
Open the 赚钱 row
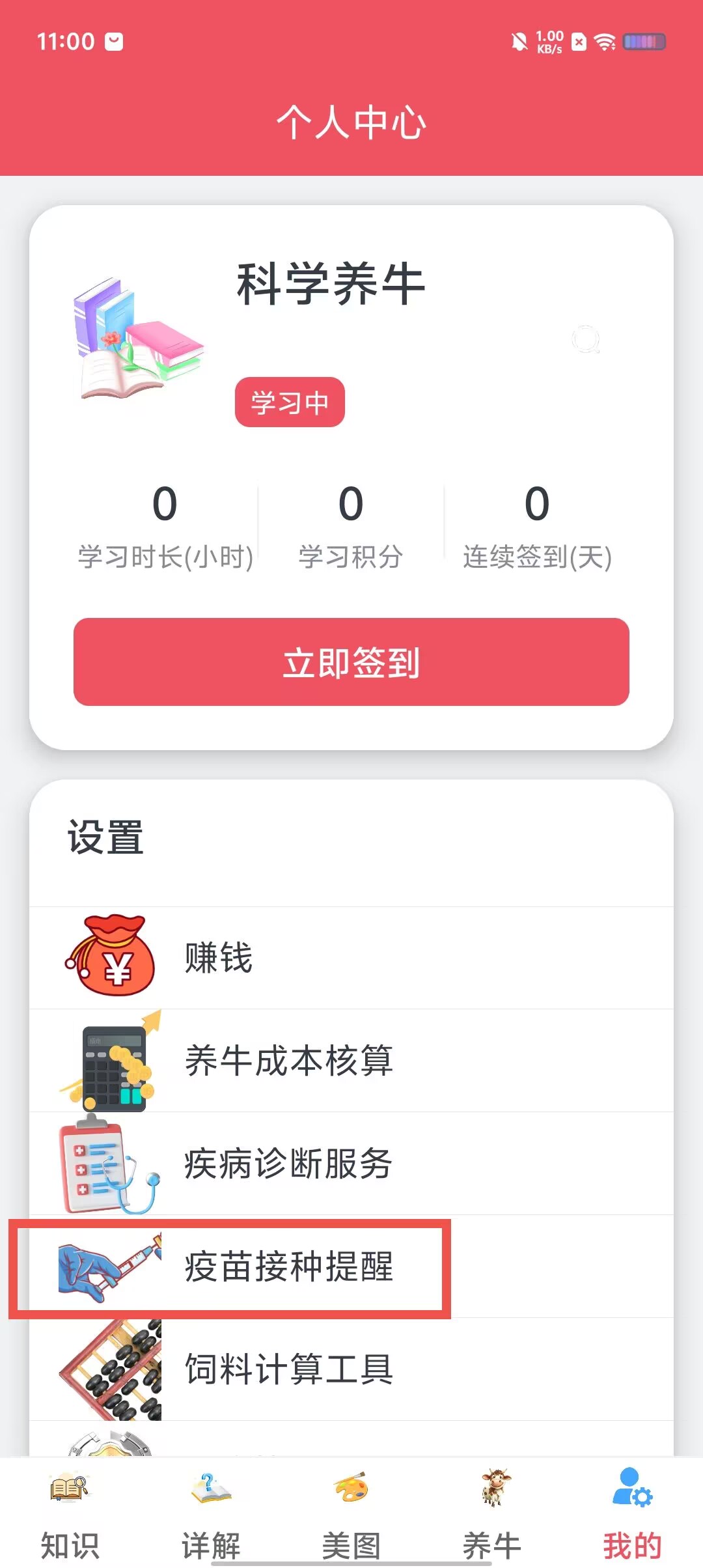click(351, 958)
